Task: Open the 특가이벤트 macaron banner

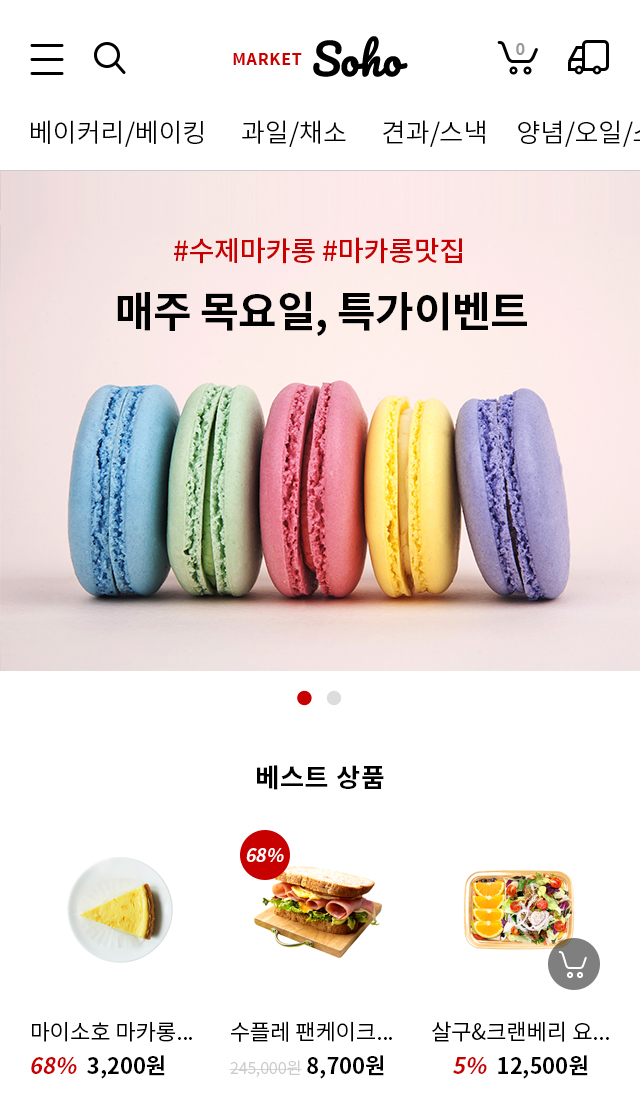Action: tap(320, 420)
